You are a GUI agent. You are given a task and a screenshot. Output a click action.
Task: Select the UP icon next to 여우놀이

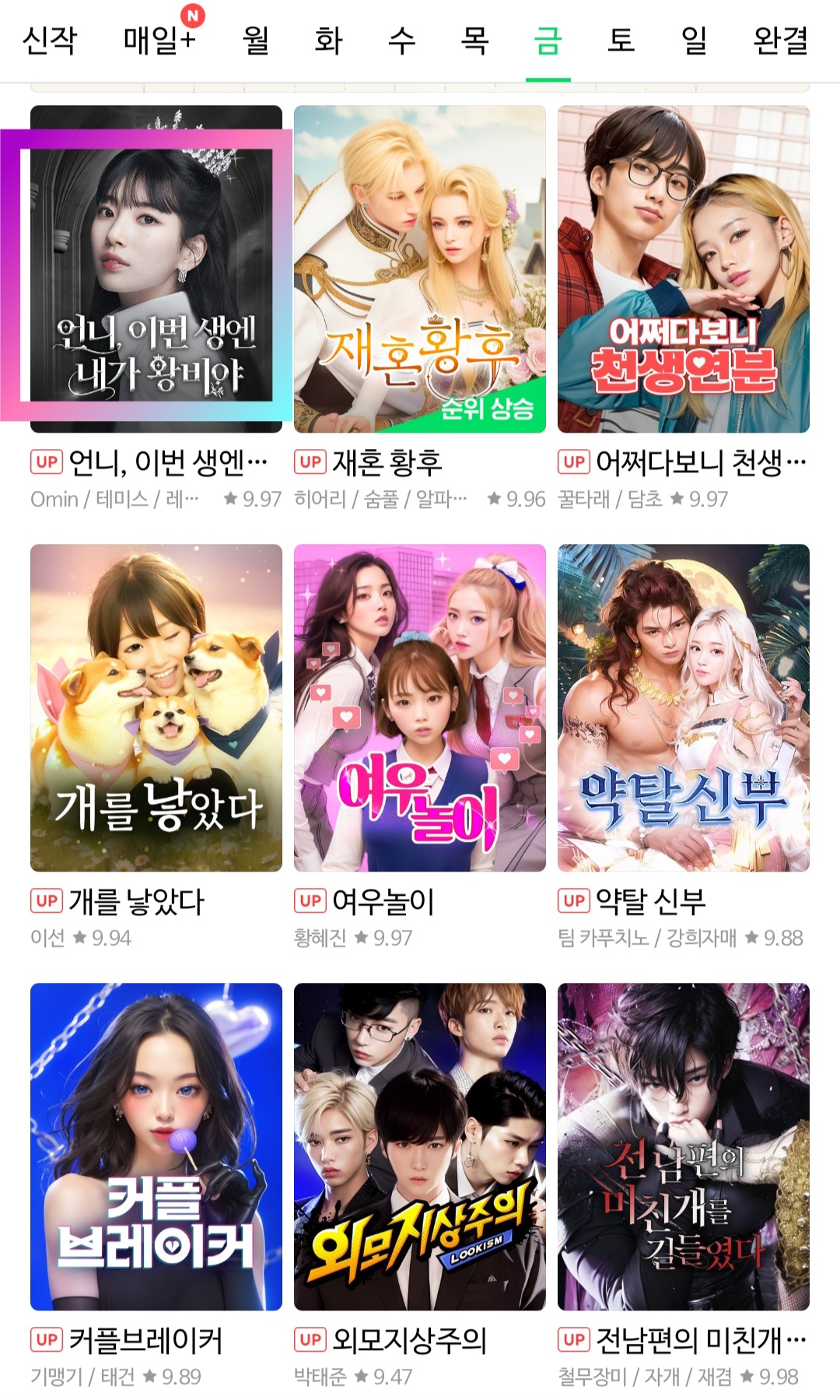tap(312, 901)
